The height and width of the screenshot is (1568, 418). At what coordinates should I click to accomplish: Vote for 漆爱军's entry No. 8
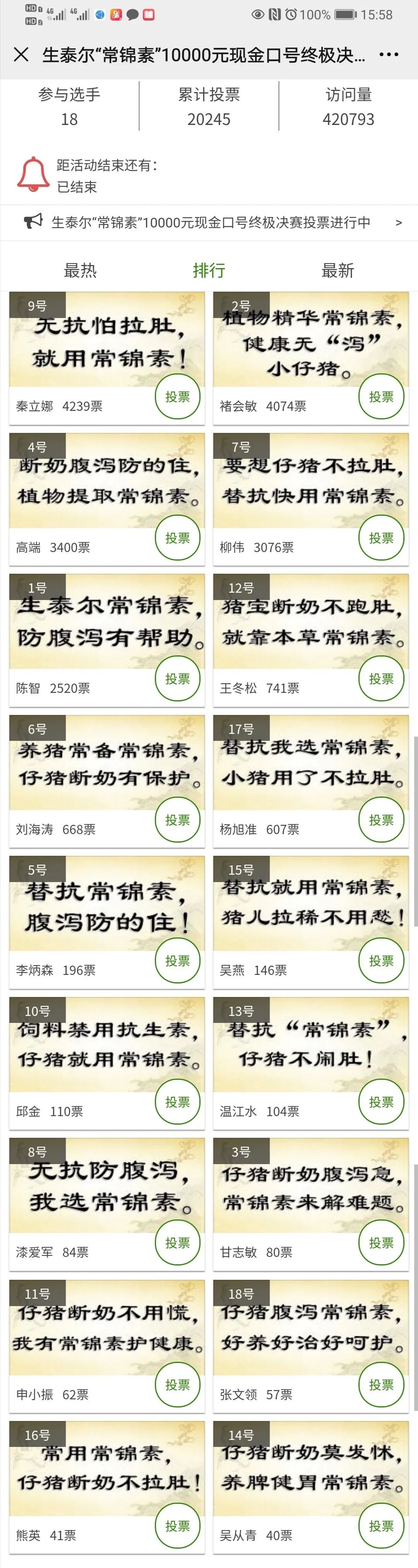pos(177,1243)
